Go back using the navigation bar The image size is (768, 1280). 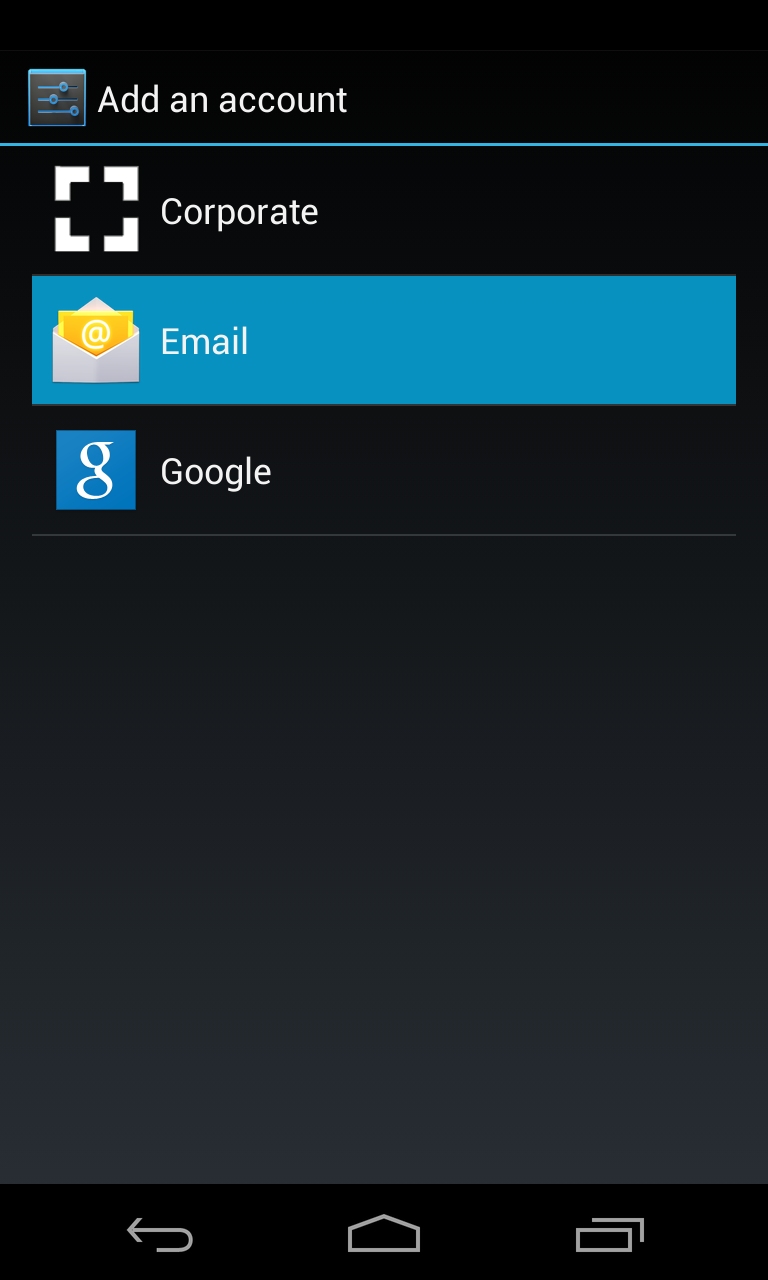pos(160,1235)
